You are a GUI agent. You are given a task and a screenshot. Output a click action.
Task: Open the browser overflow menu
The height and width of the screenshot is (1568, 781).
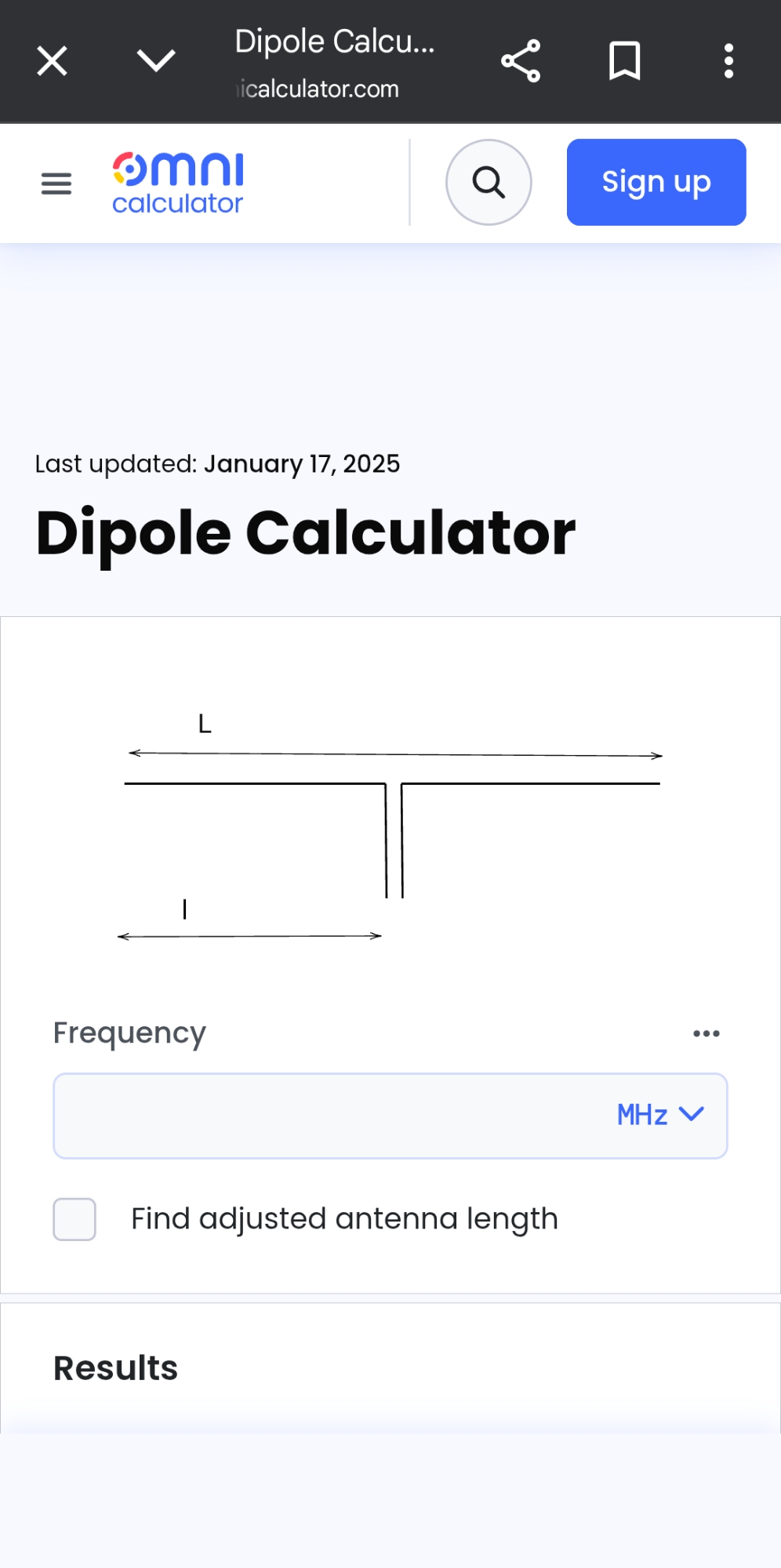tap(728, 61)
